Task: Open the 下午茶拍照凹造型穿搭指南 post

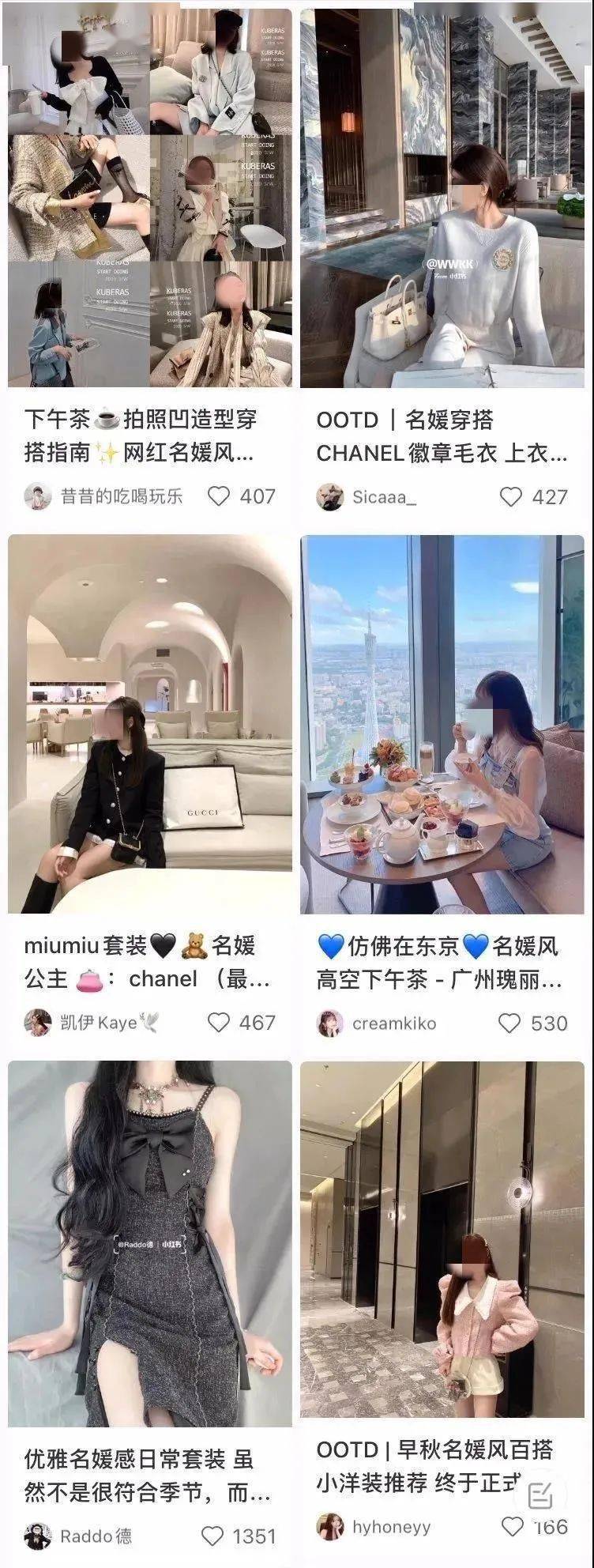Action: tap(150, 198)
